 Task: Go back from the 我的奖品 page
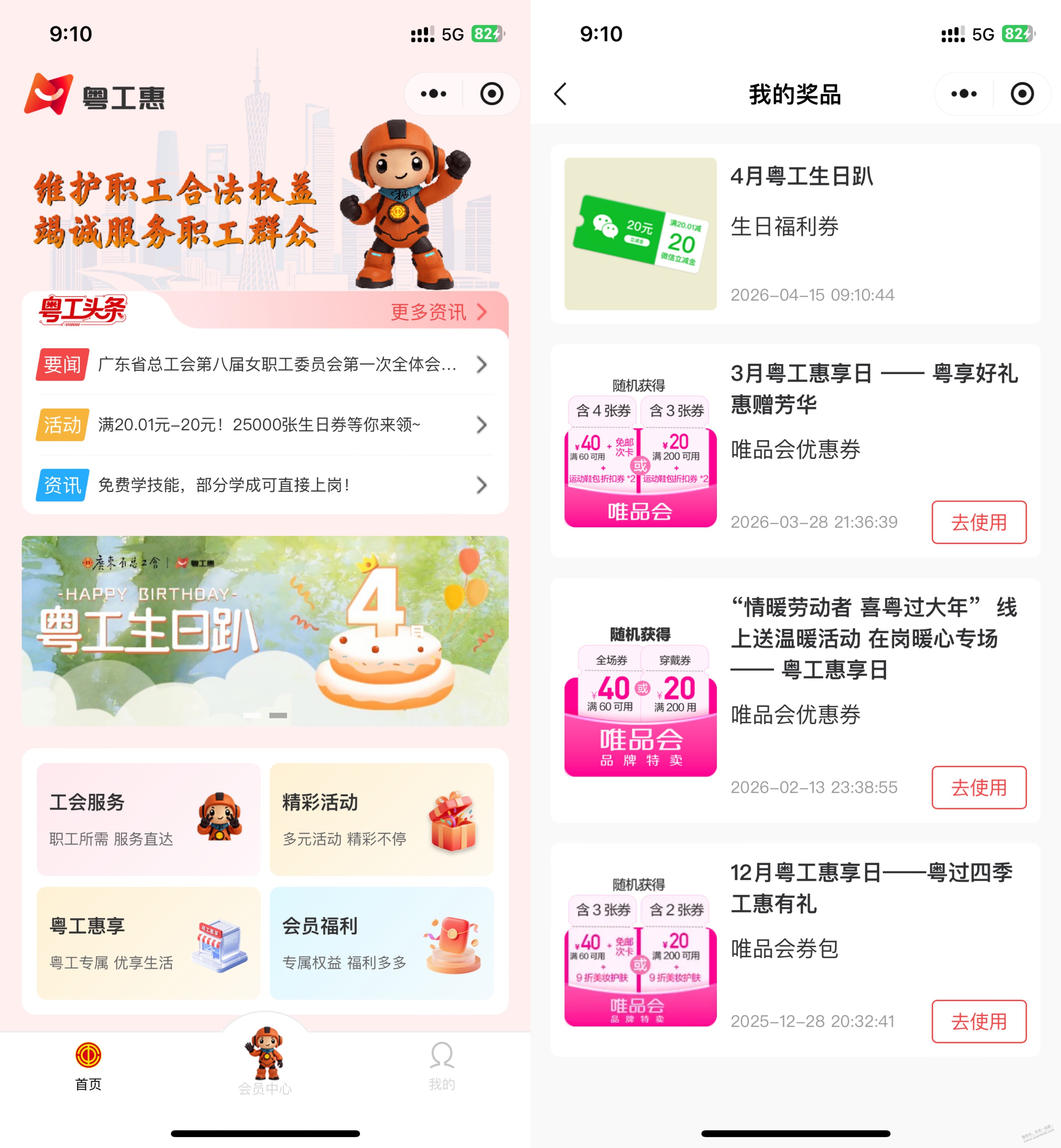pyautogui.click(x=560, y=94)
